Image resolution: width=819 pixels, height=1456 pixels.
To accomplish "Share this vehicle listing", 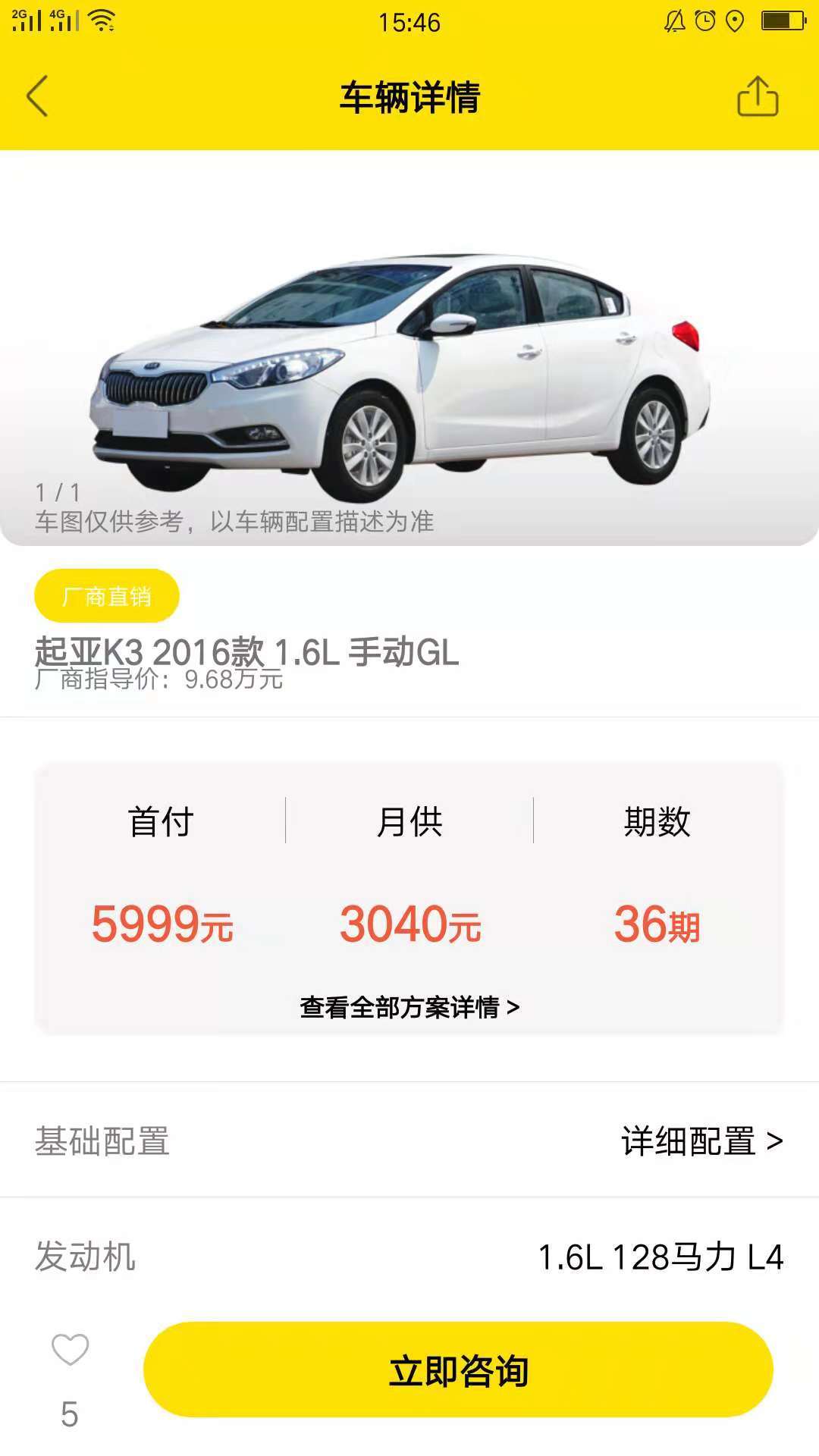I will coord(758,96).
